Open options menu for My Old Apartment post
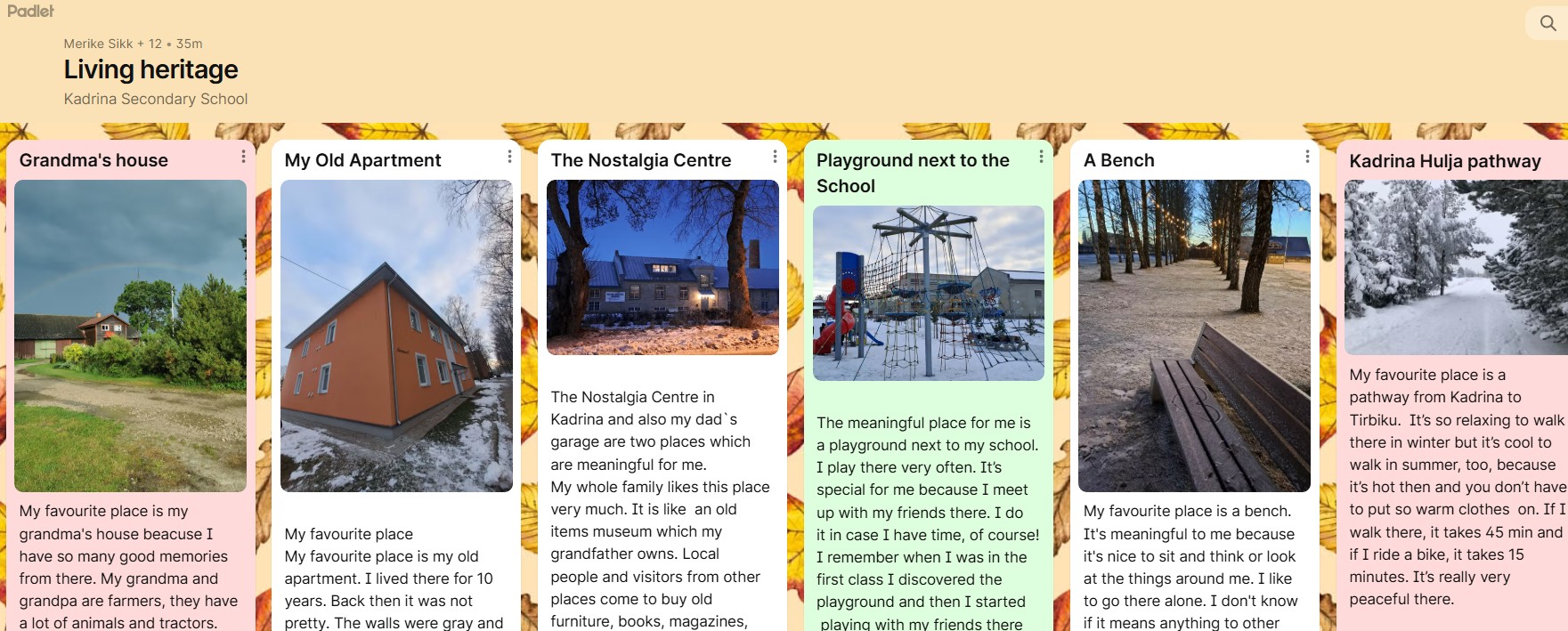Viewport: 1568px width, 631px height. point(509,157)
